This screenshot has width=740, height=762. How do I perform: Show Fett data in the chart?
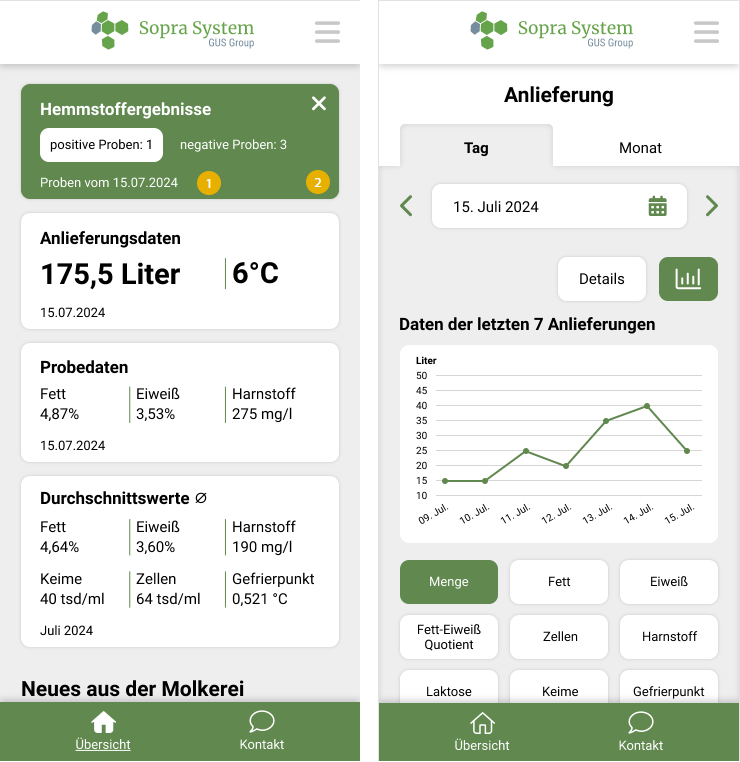click(x=559, y=582)
